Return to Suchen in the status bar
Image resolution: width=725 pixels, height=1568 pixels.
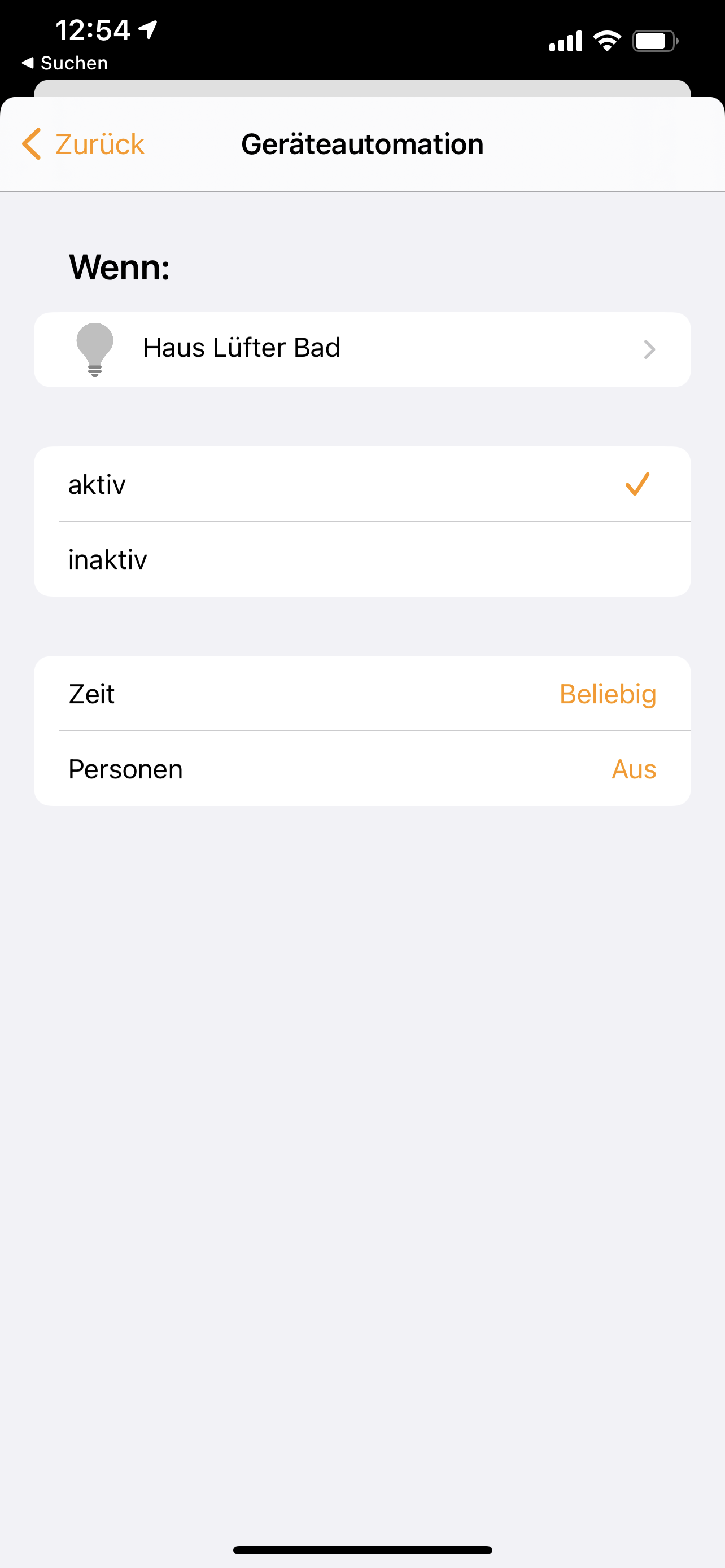(x=65, y=63)
